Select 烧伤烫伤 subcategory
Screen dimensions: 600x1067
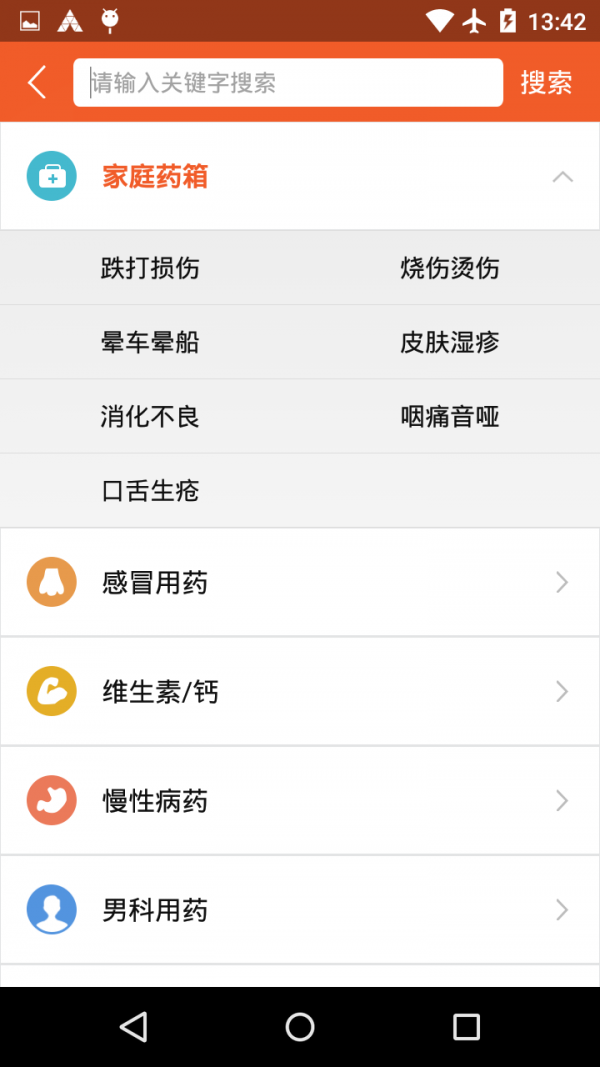click(450, 268)
